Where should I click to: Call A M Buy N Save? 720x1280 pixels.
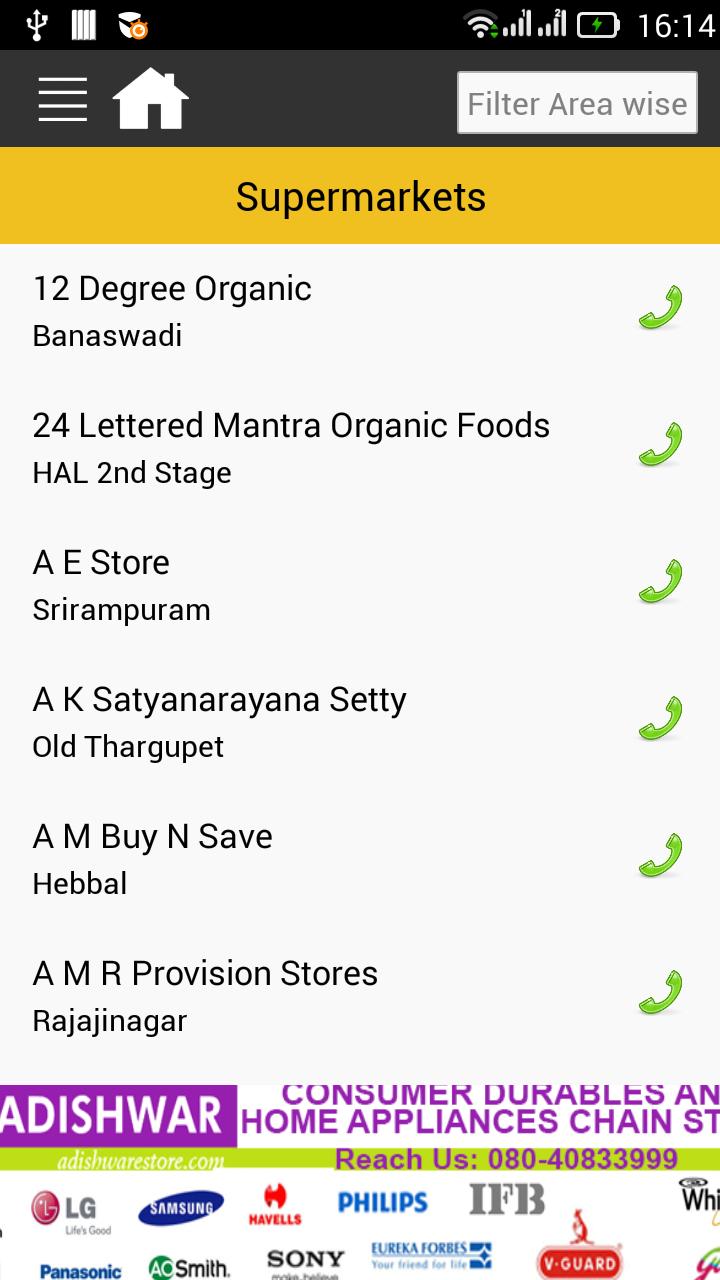[660, 857]
